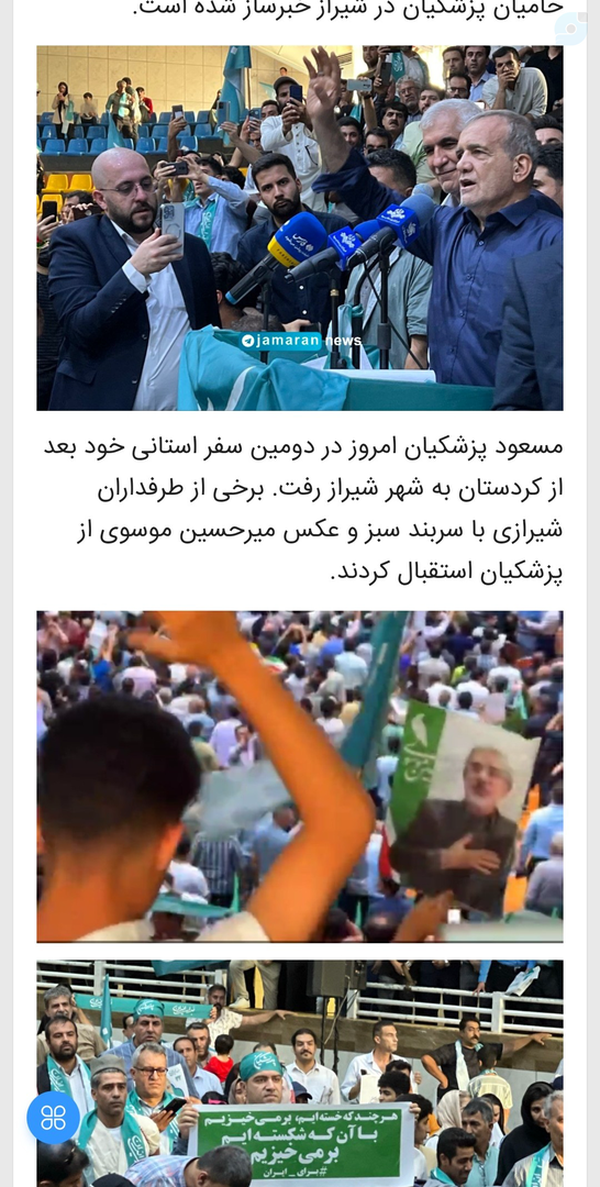Open the photo of Pezeshkian at the microphones
600x1187 pixels.
(300, 228)
